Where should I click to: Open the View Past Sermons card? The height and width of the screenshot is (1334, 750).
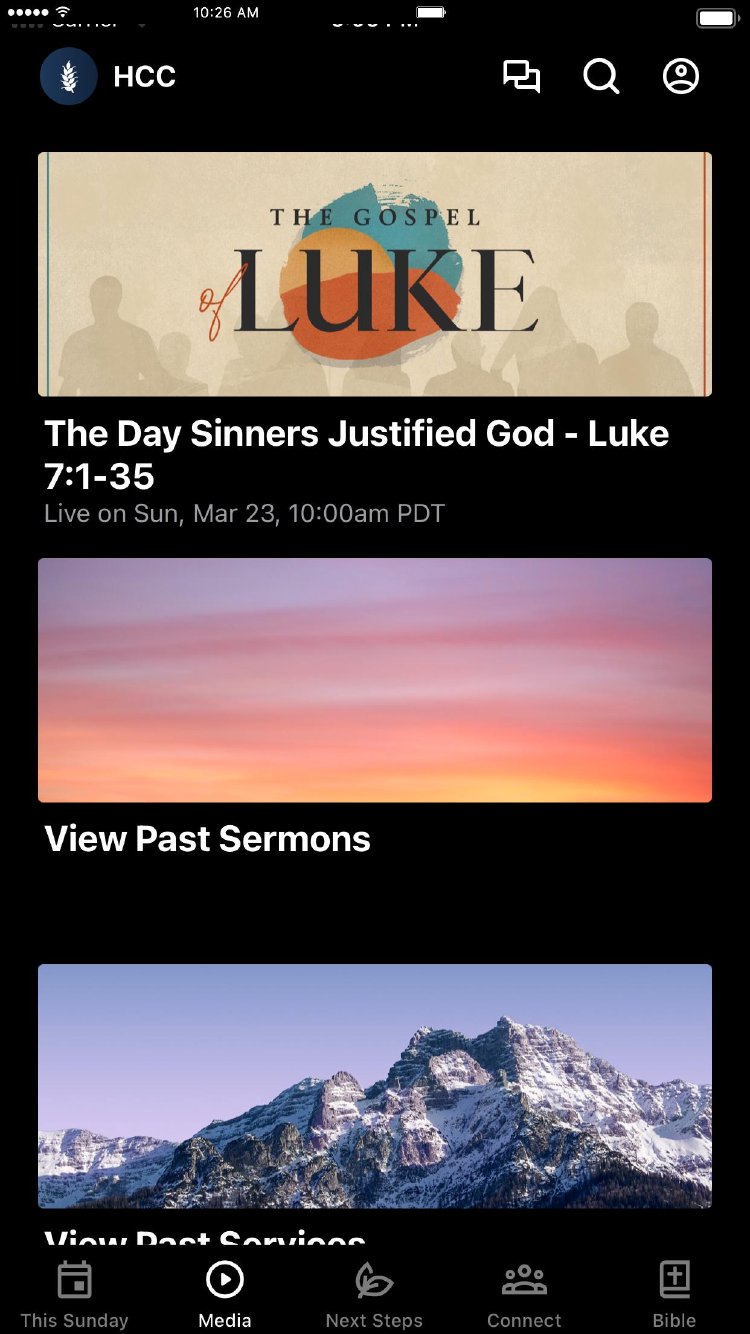375,680
